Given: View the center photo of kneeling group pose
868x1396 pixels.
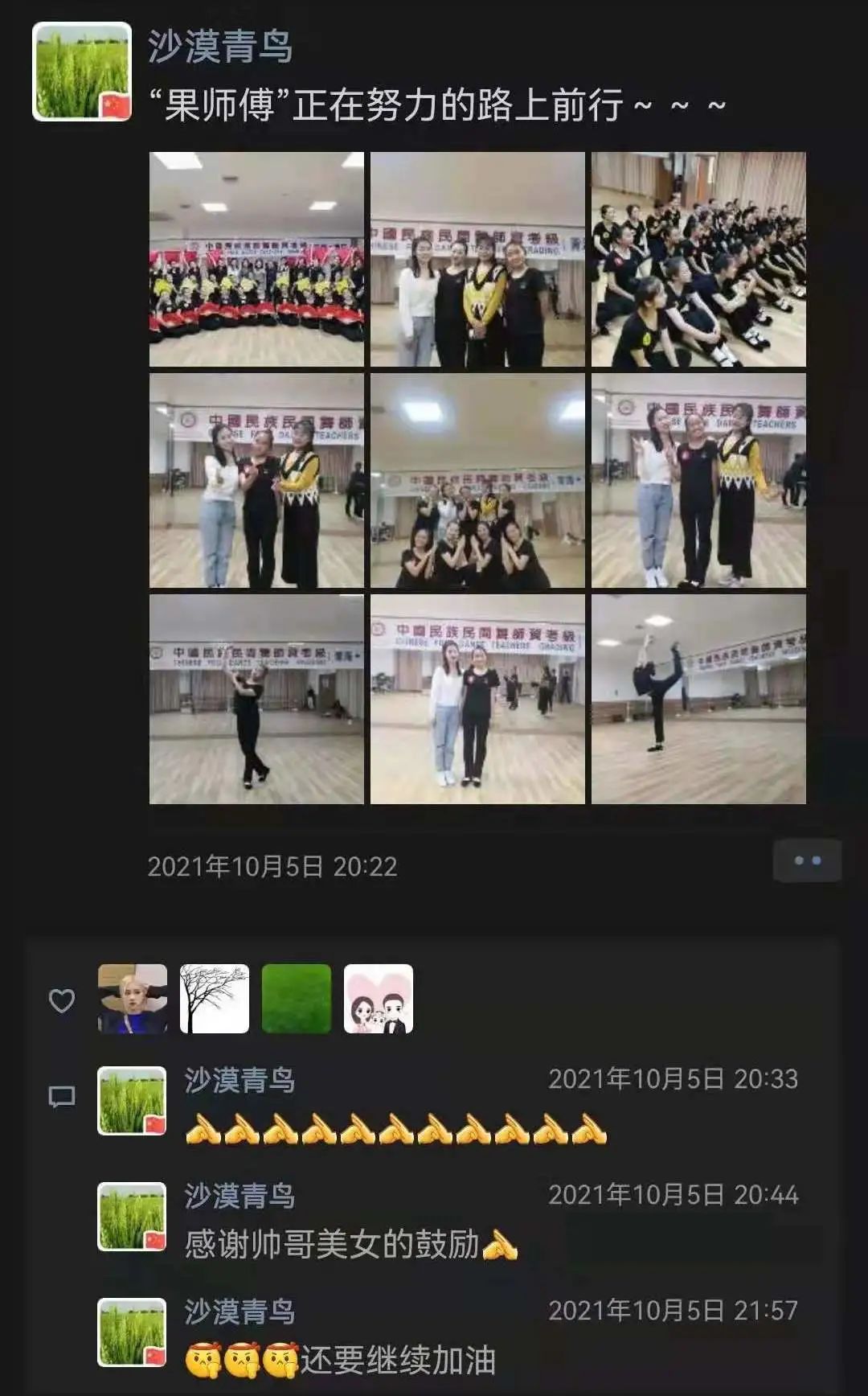Looking at the screenshot, I should 477,480.
